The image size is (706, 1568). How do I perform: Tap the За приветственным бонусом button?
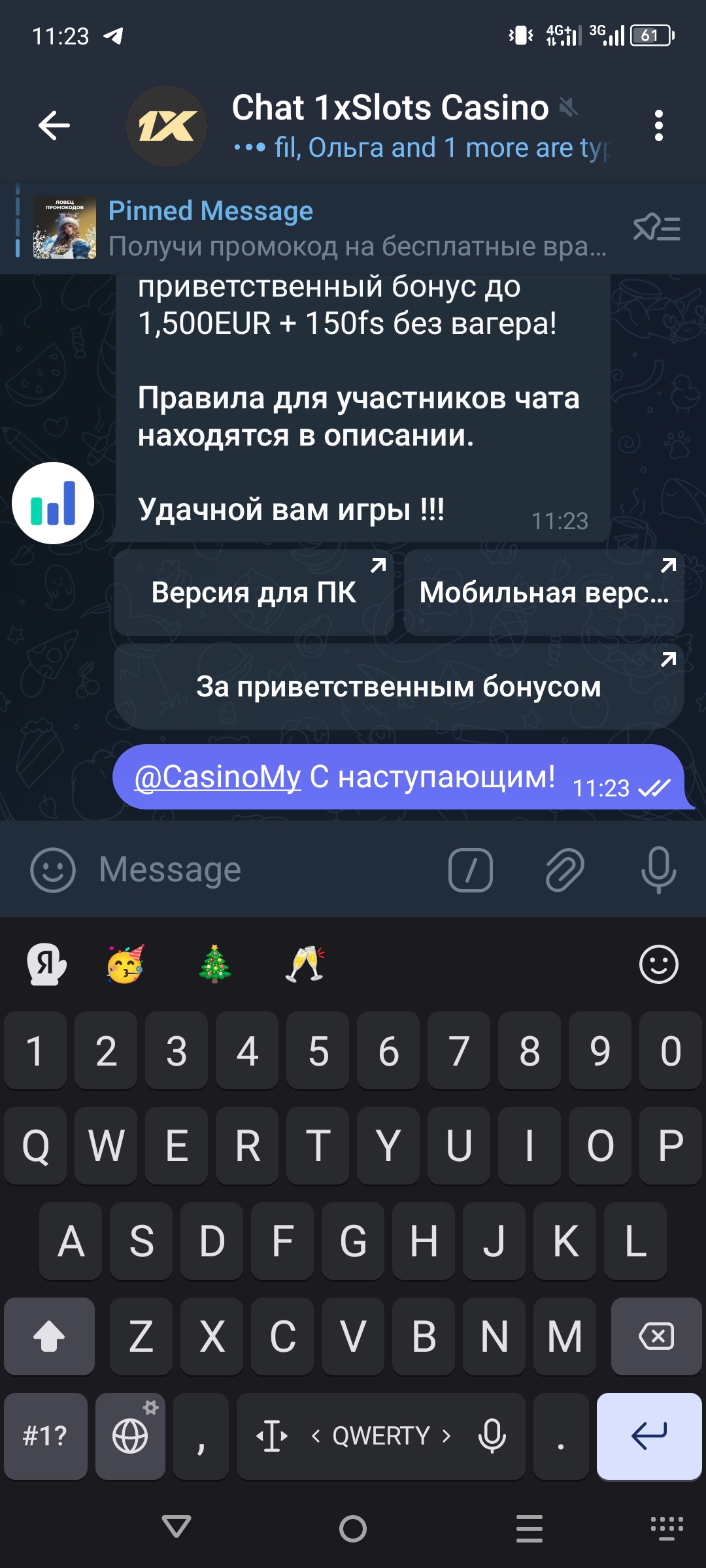(399, 687)
